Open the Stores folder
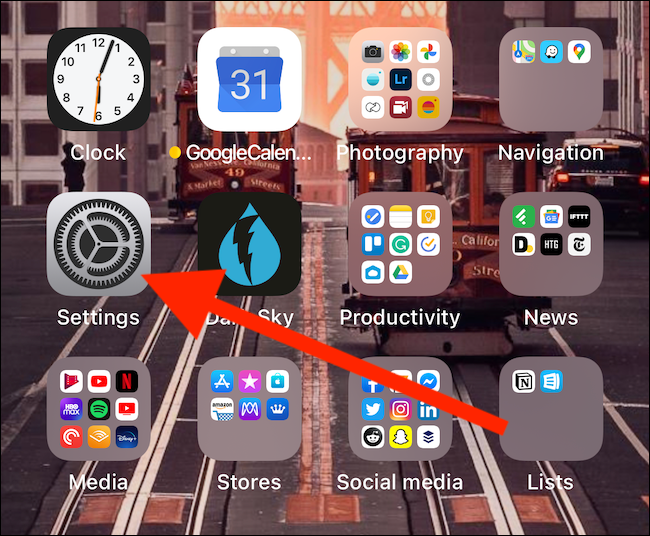This screenshot has width=650, height=536. click(249, 408)
